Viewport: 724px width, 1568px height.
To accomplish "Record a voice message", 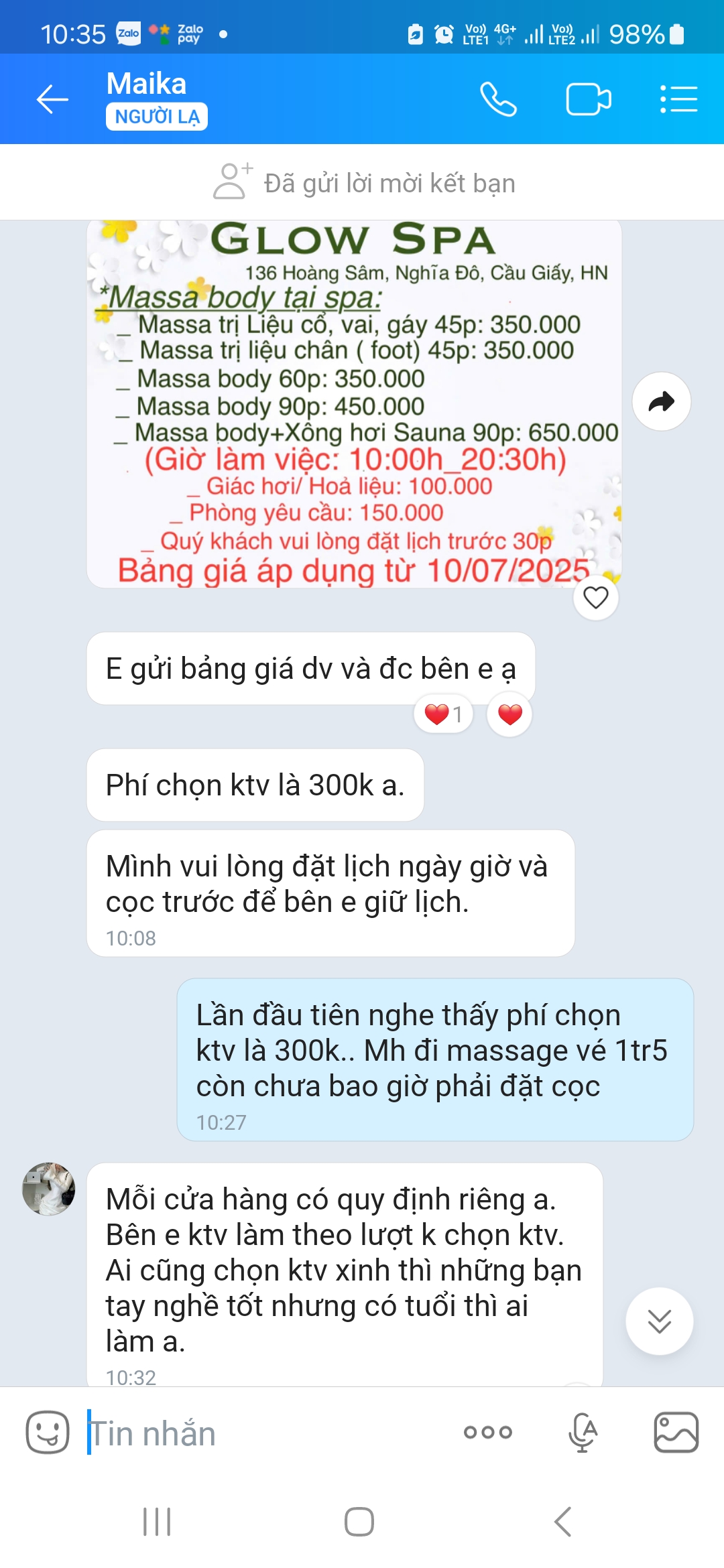I will [582, 1432].
